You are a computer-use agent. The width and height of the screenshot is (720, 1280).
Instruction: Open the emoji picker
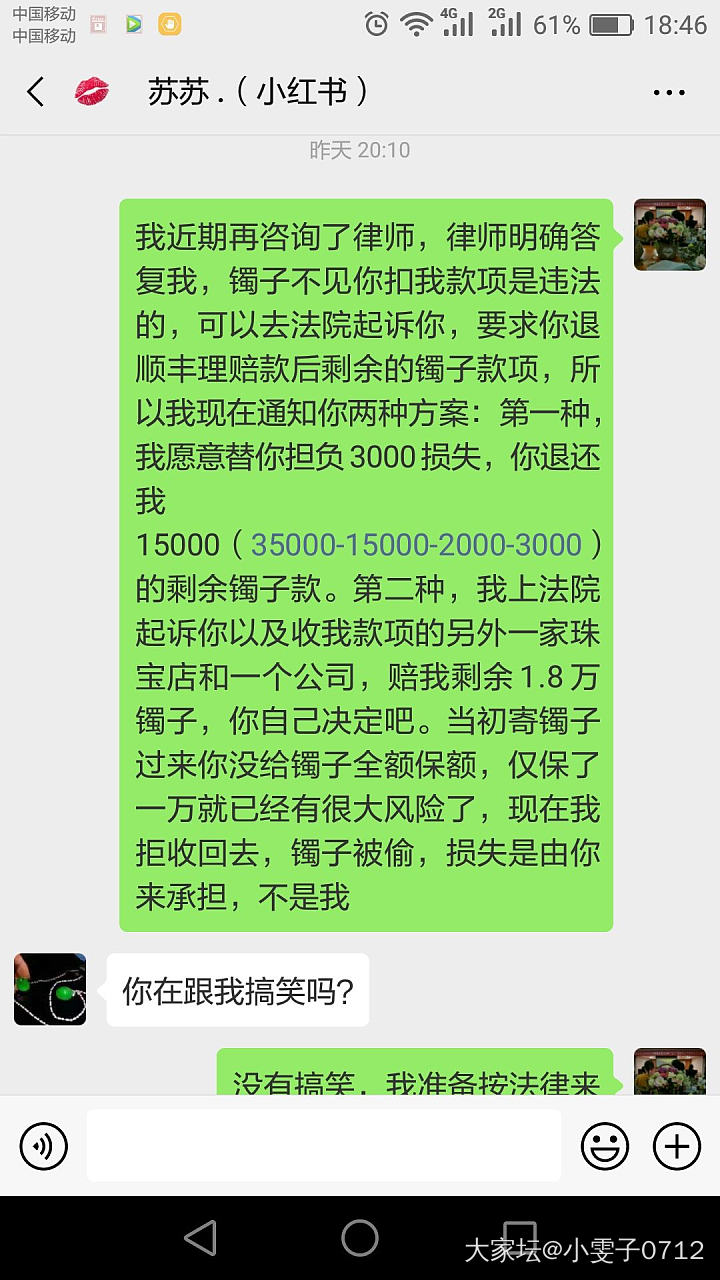pos(605,1146)
